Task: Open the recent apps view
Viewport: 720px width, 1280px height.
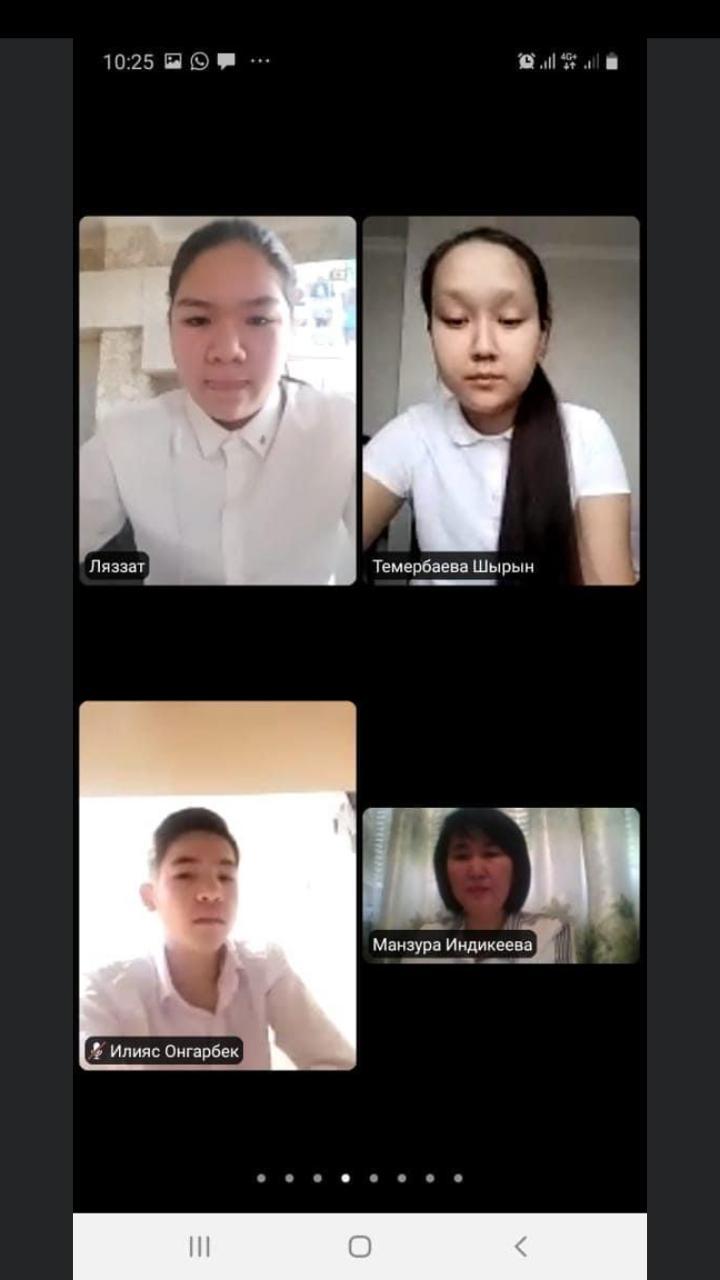Action: click(200, 1246)
